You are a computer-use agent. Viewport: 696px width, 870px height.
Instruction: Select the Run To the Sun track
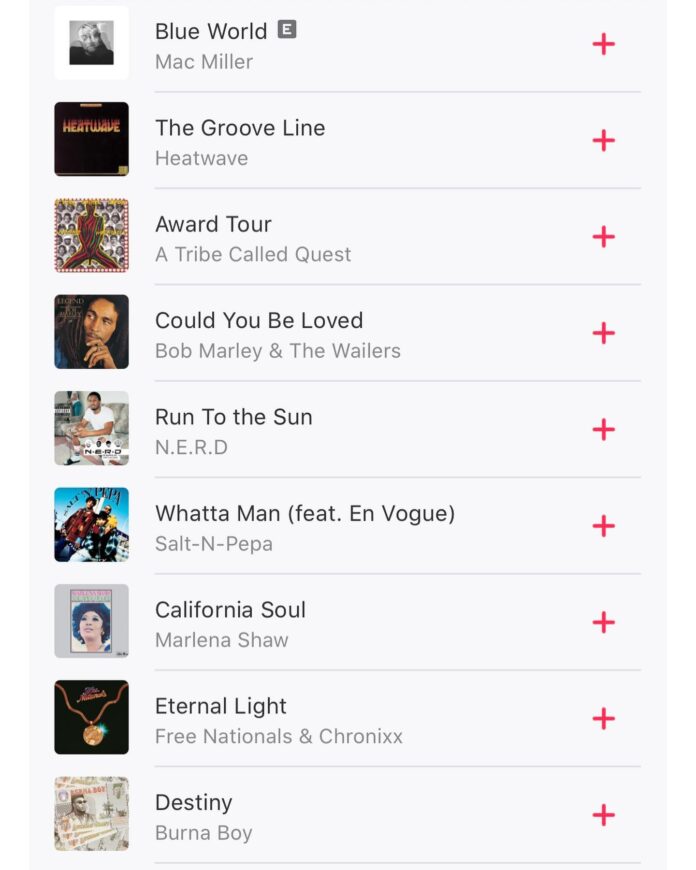click(300, 430)
